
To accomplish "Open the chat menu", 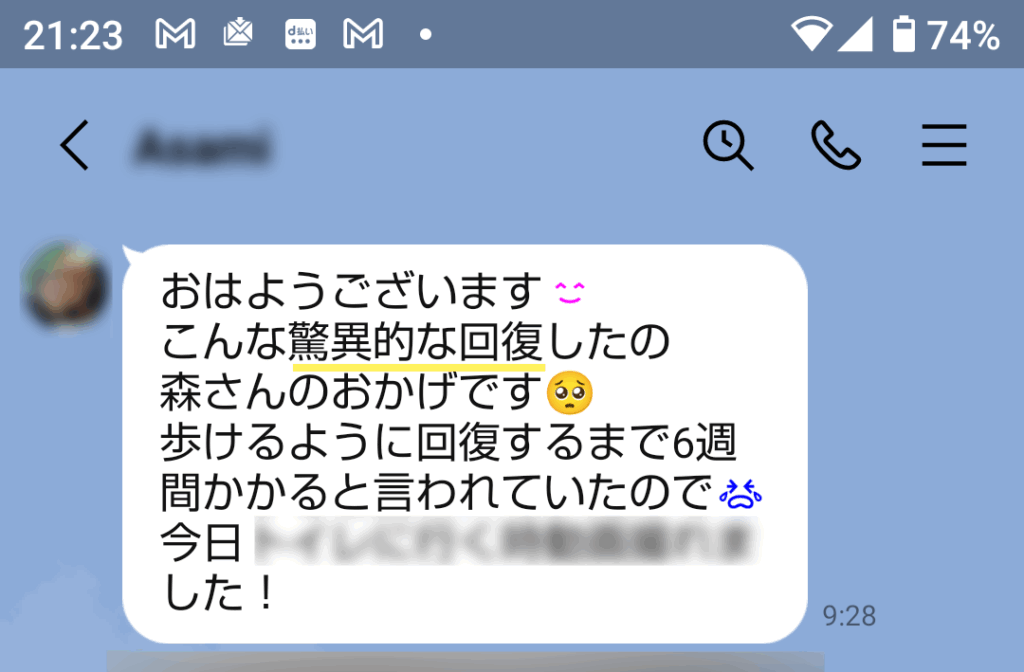I will tap(943, 147).
